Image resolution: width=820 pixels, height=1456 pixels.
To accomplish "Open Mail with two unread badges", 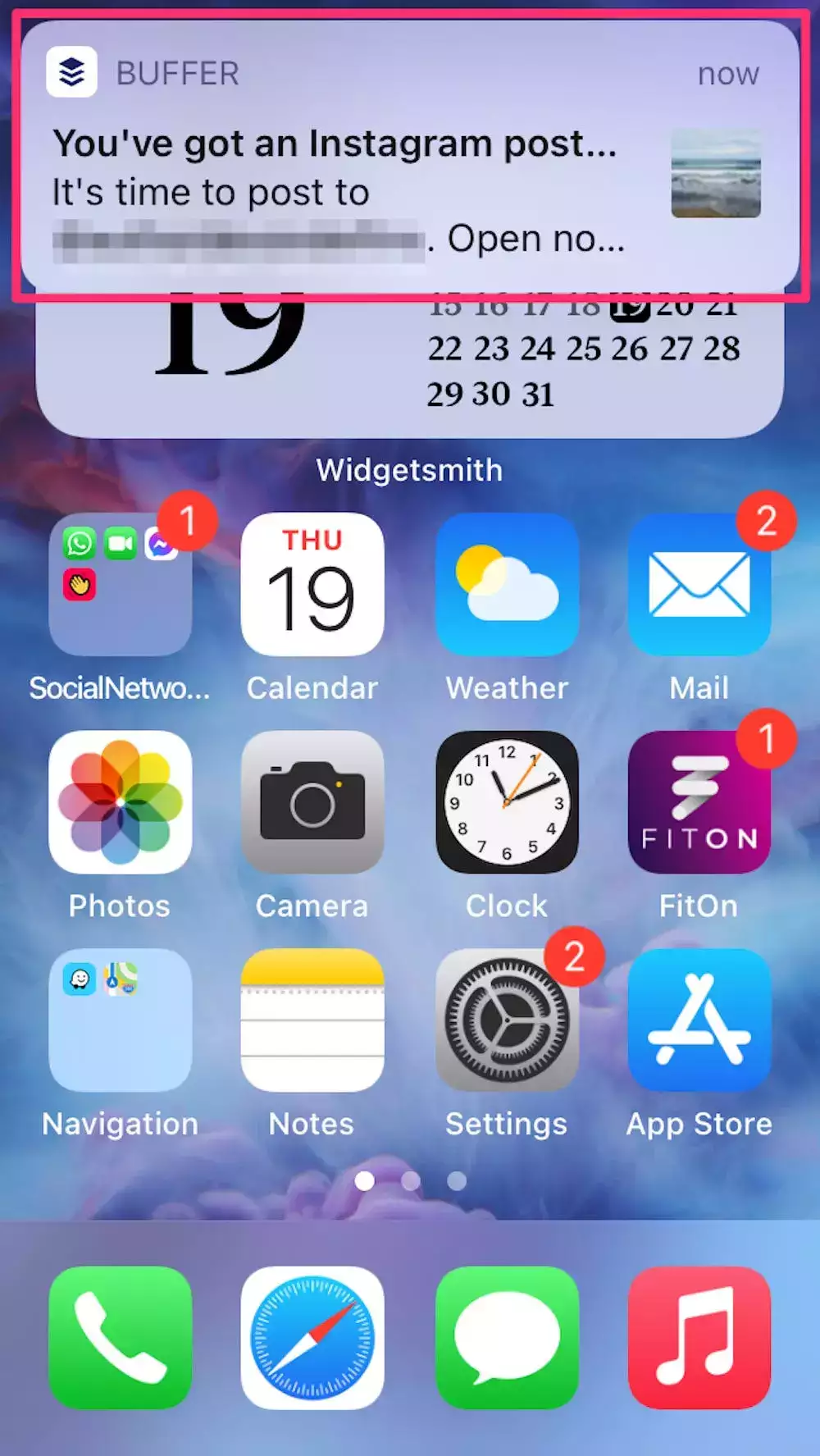I will (699, 585).
